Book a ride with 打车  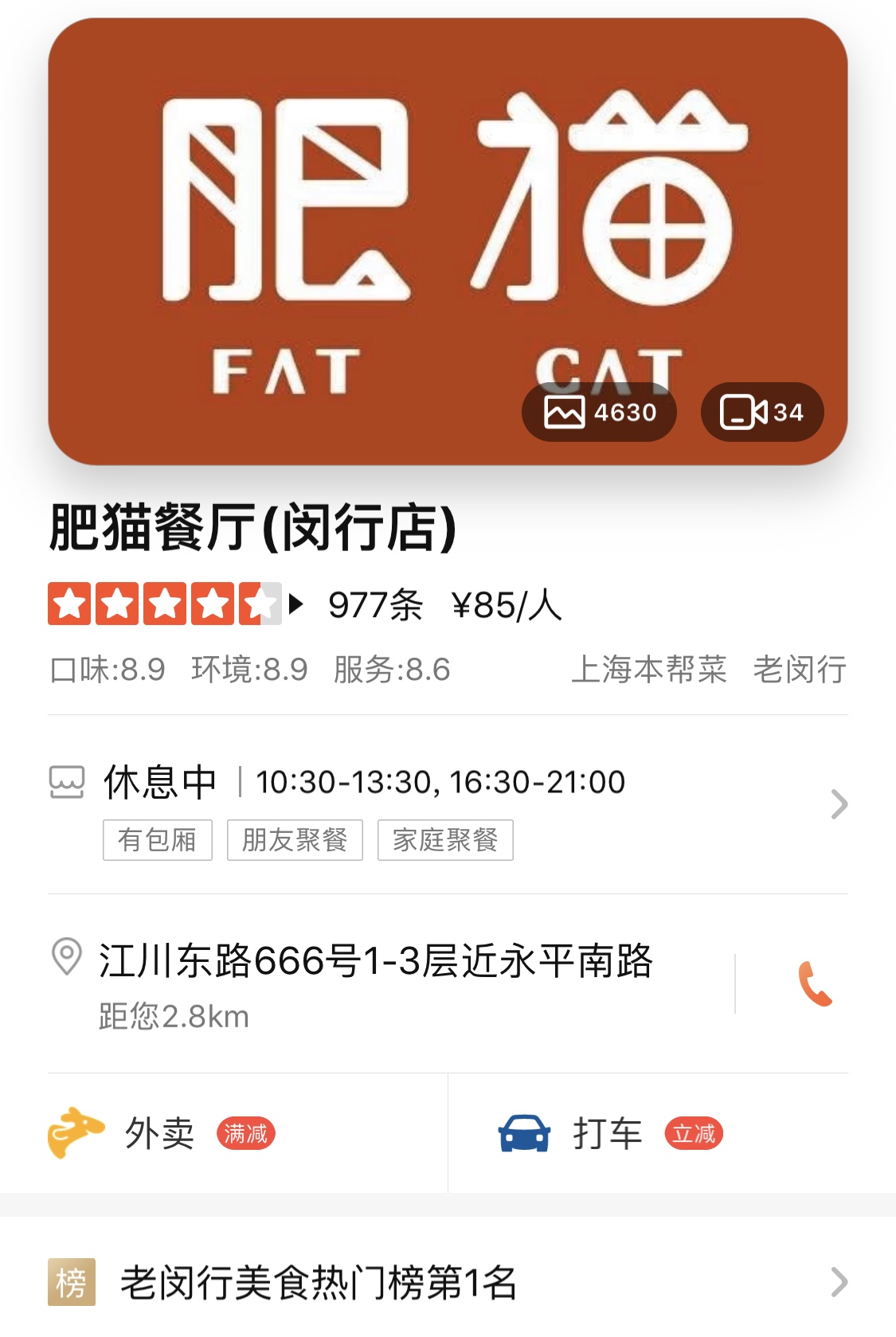[x=608, y=1133]
